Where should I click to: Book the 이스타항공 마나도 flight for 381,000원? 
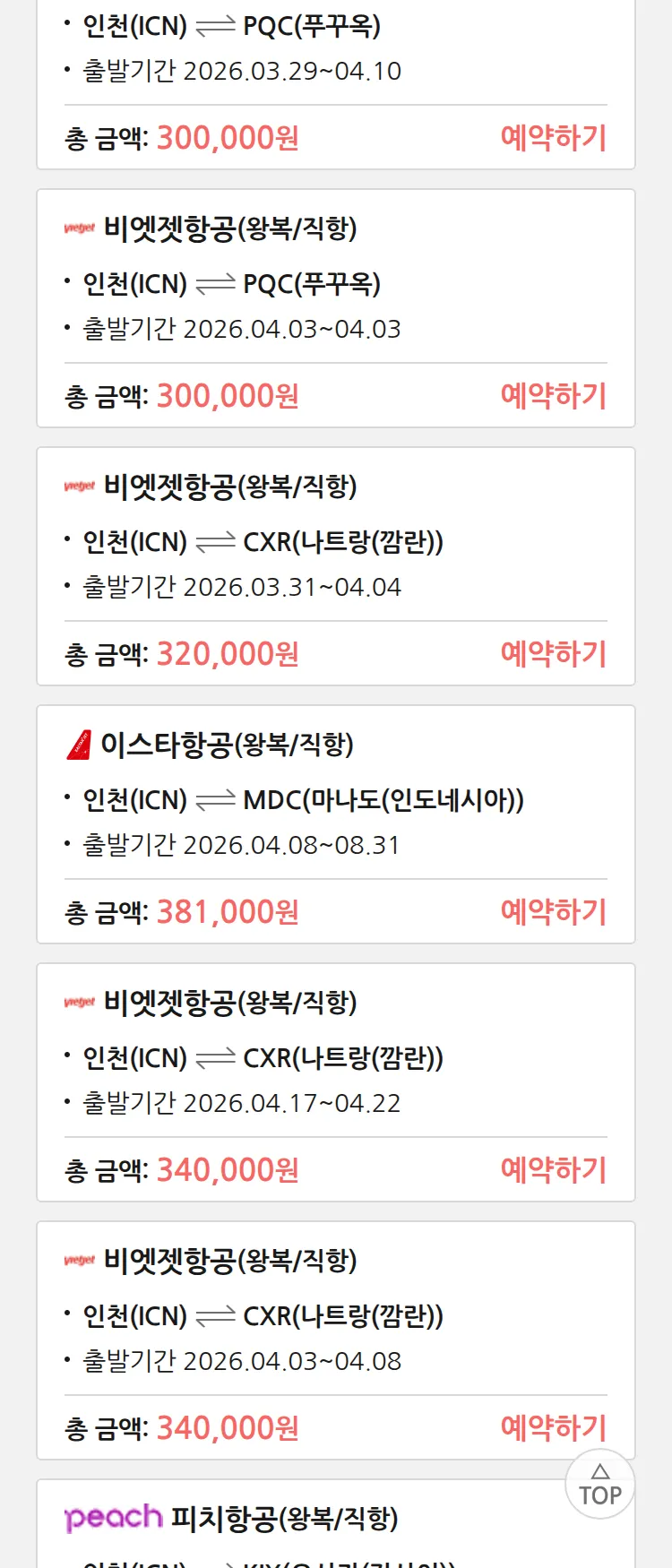pyautogui.click(x=553, y=912)
